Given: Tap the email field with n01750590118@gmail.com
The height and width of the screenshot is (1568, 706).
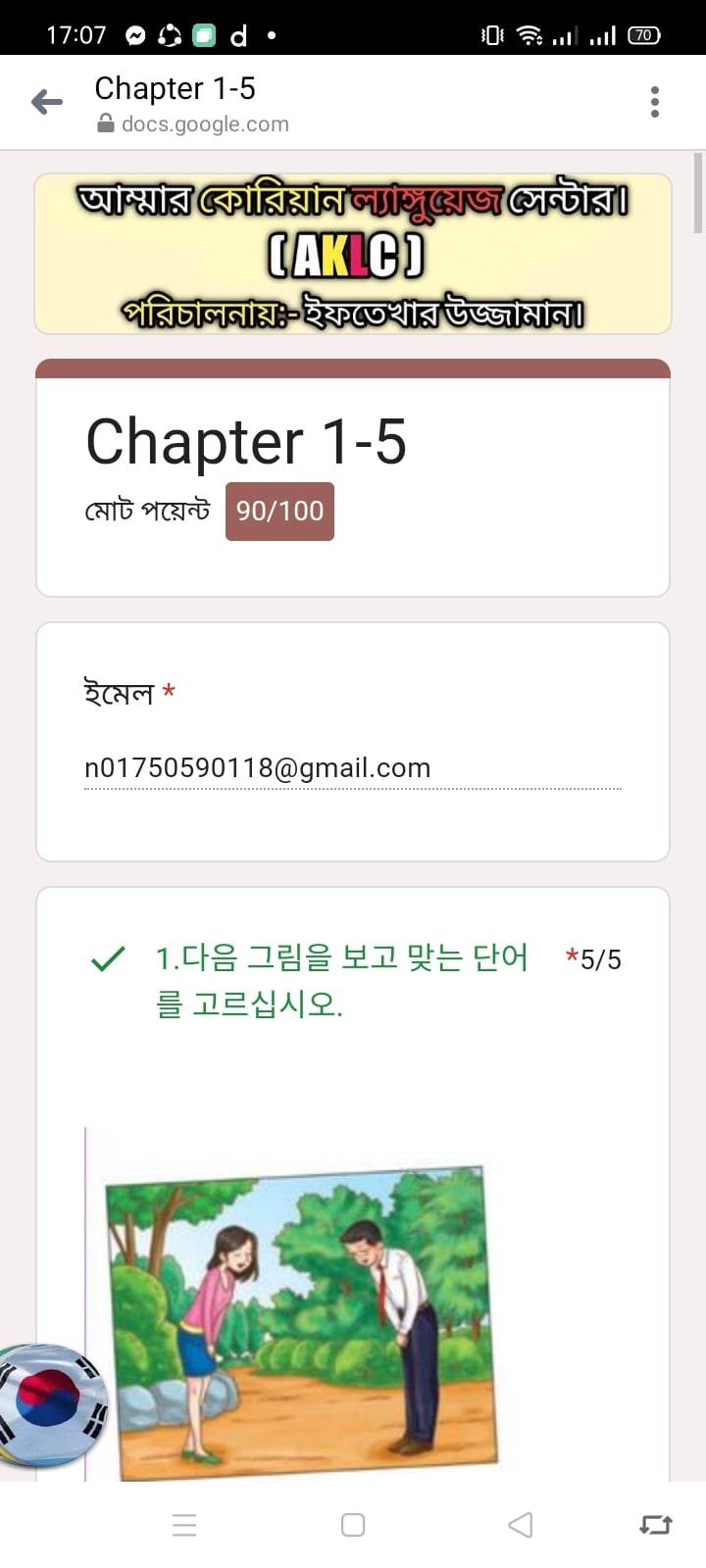Looking at the screenshot, I should pyautogui.click(x=353, y=768).
